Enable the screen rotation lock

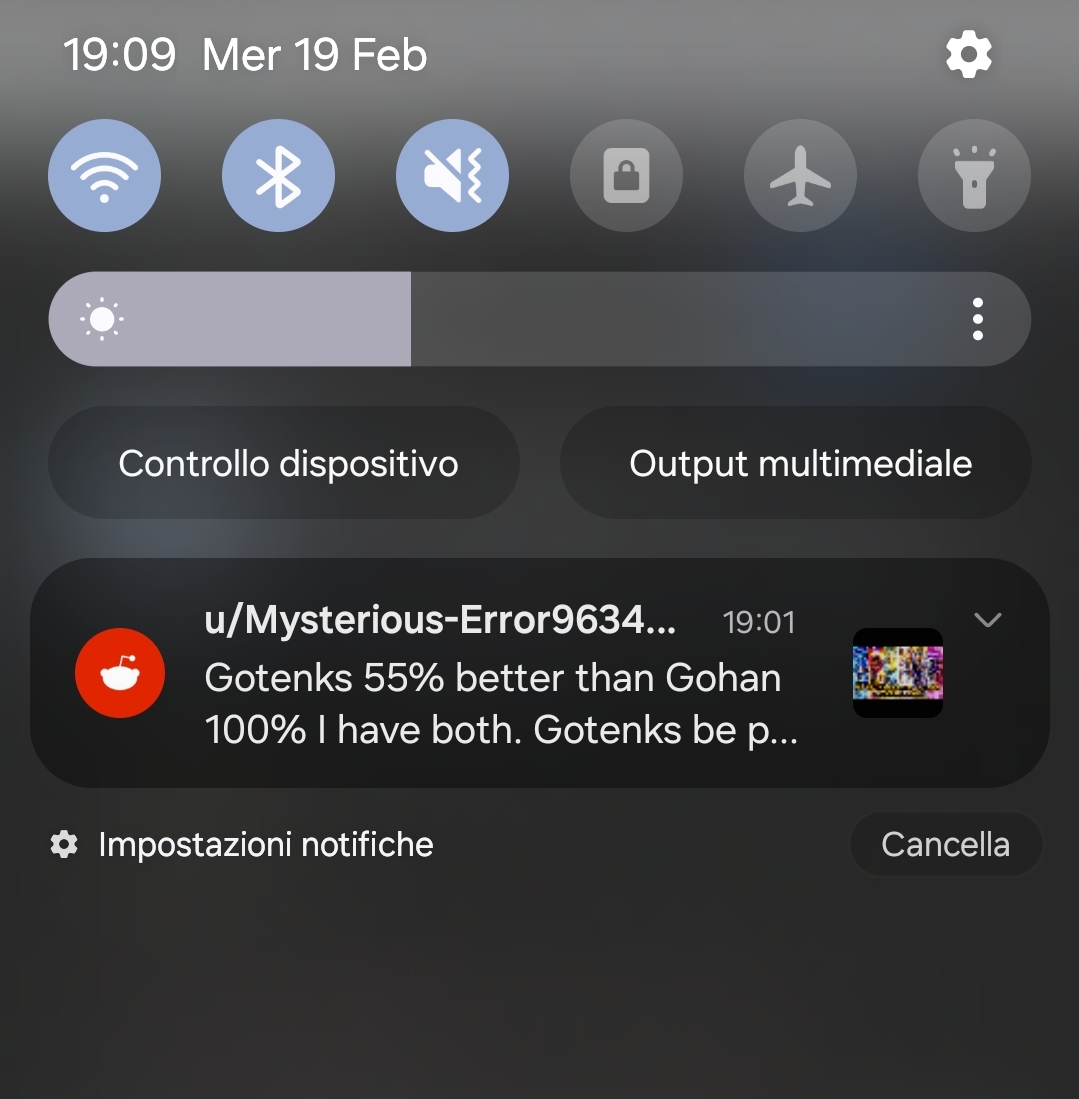(626, 176)
